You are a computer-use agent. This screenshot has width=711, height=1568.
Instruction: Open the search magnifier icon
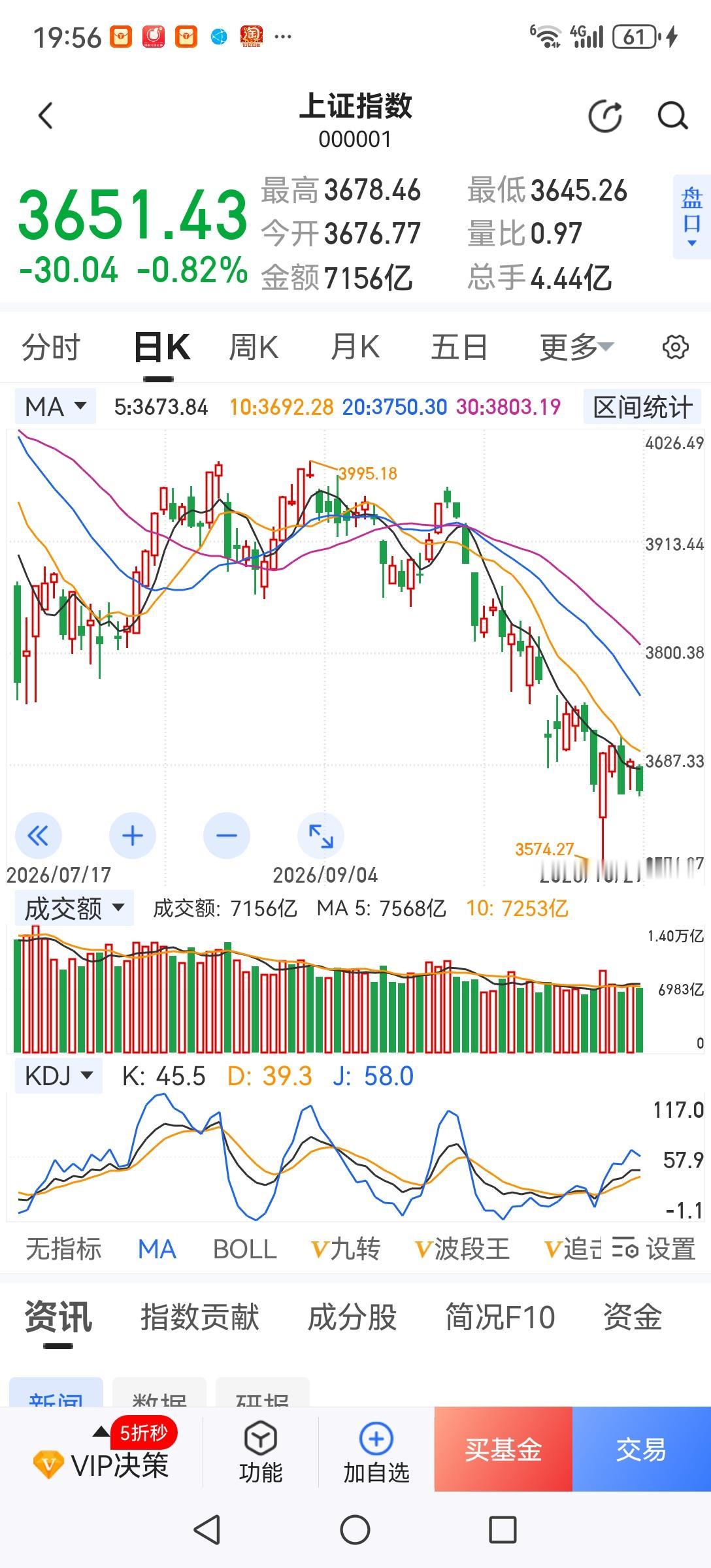[x=672, y=117]
